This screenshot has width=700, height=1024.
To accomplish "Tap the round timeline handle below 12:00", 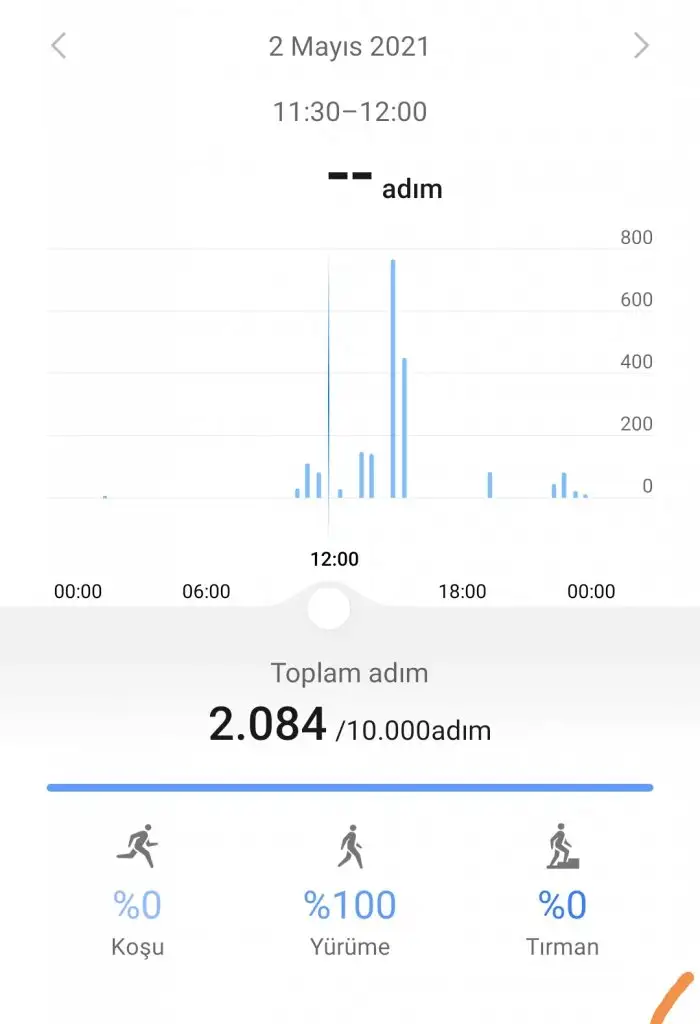I will point(329,607).
